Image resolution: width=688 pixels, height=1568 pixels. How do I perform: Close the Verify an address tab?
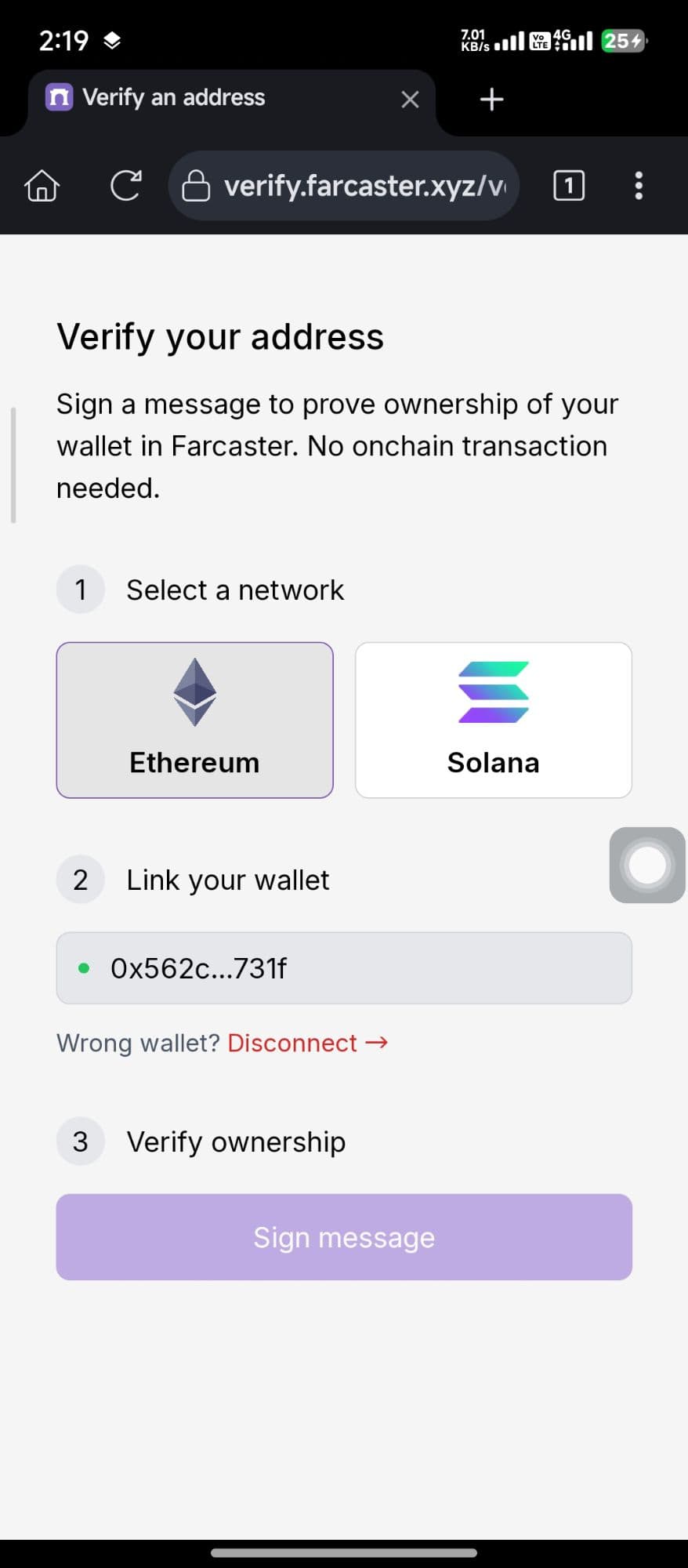coord(410,100)
